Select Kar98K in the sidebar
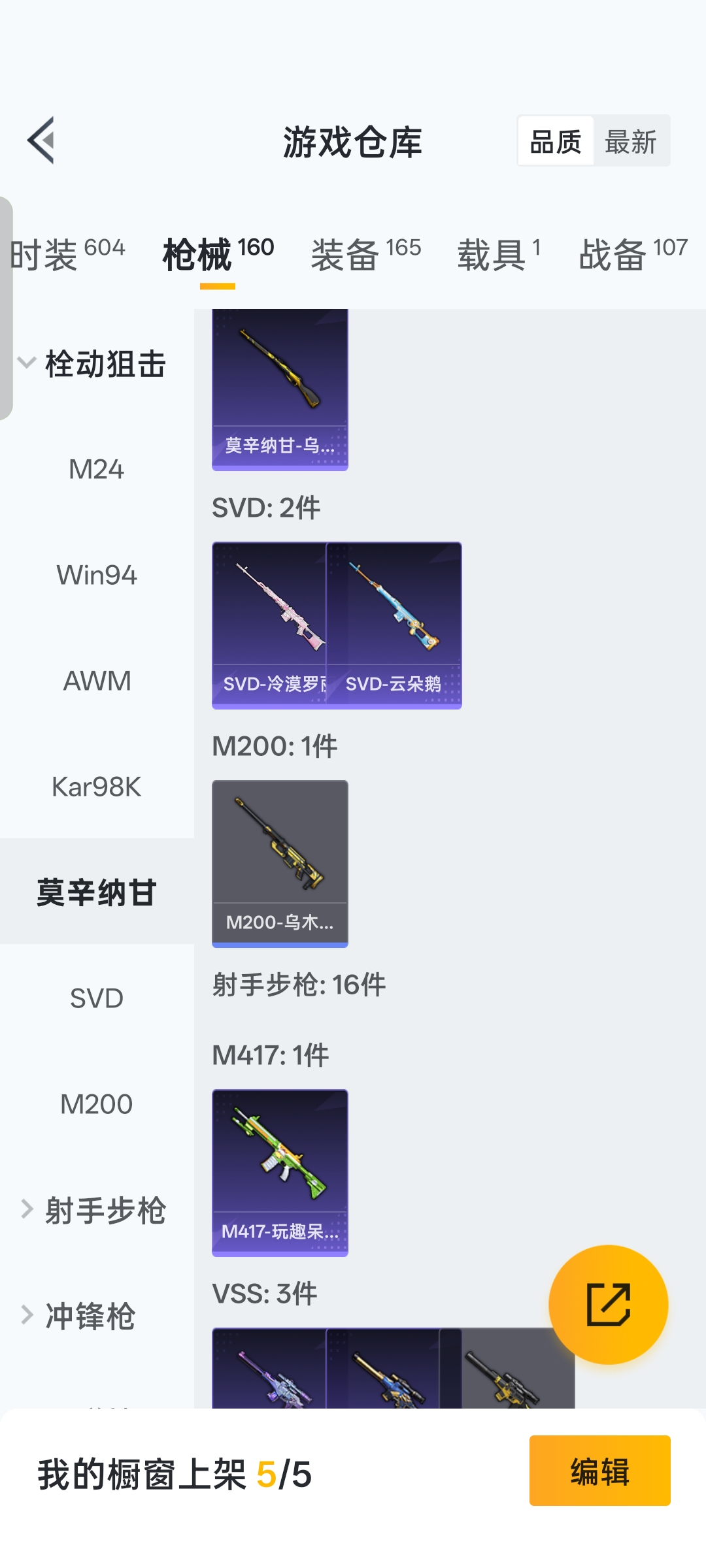This screenshot has width=706, height=1568. point(97,787)
